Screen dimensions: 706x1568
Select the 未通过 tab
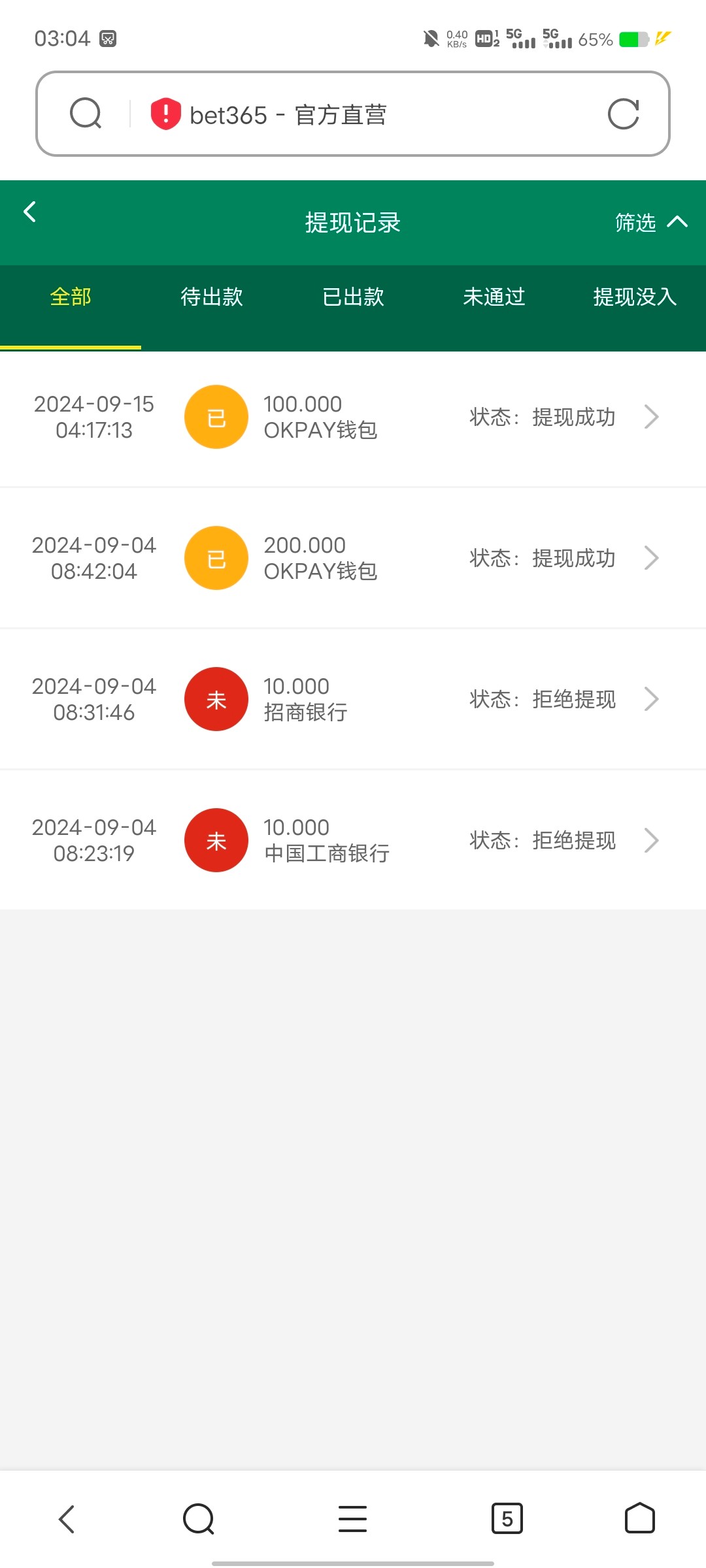494,297
